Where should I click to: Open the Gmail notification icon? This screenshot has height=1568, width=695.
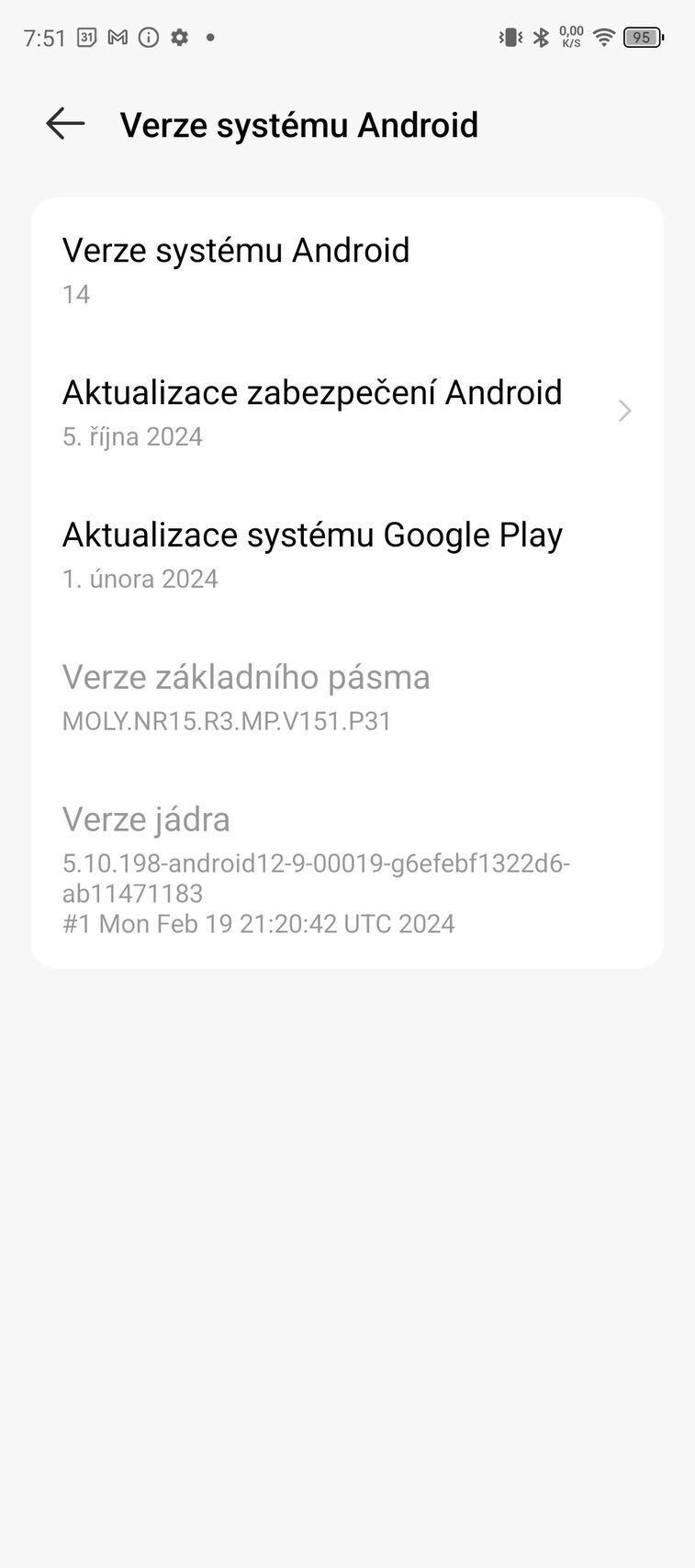tap(117, 38)
